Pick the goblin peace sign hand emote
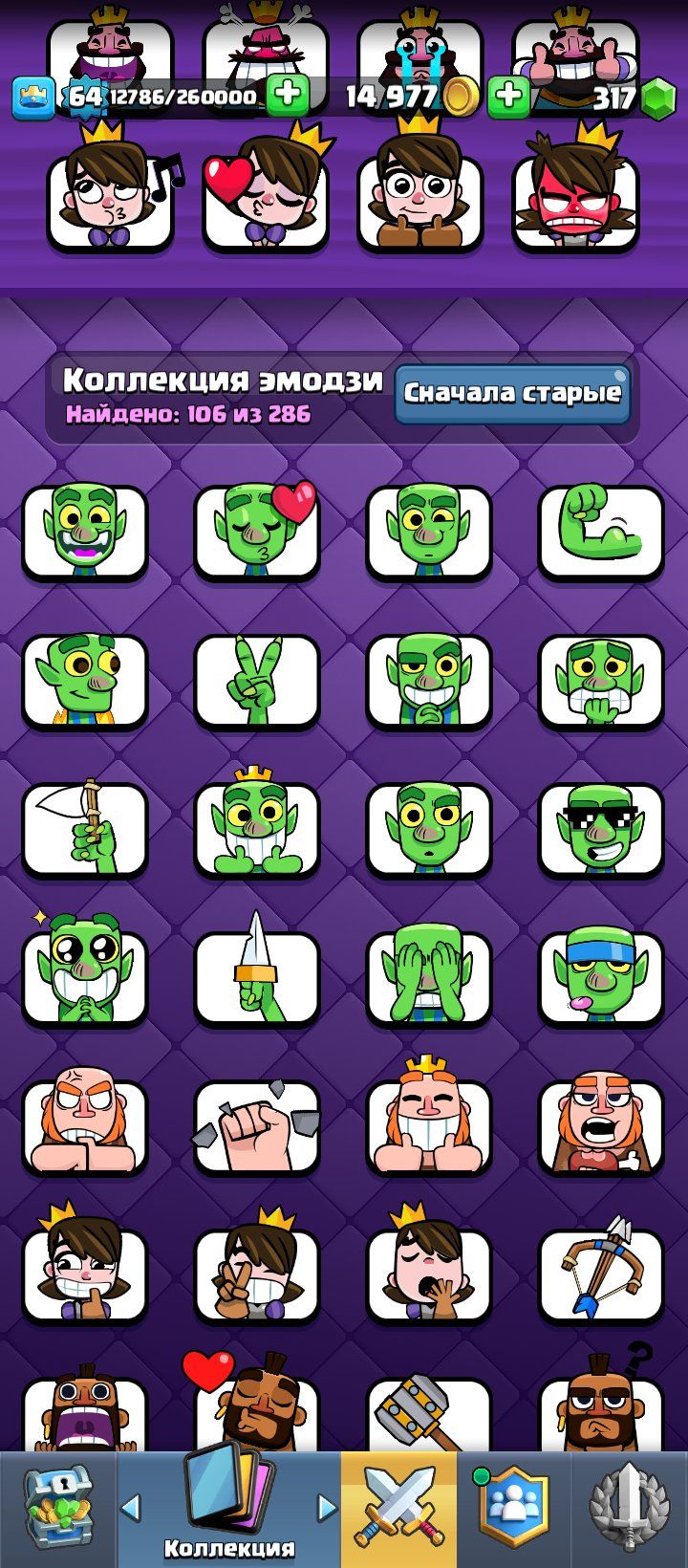Image resolution: width=688 pixels, height=1568 pixels. [x=256, y=679]
